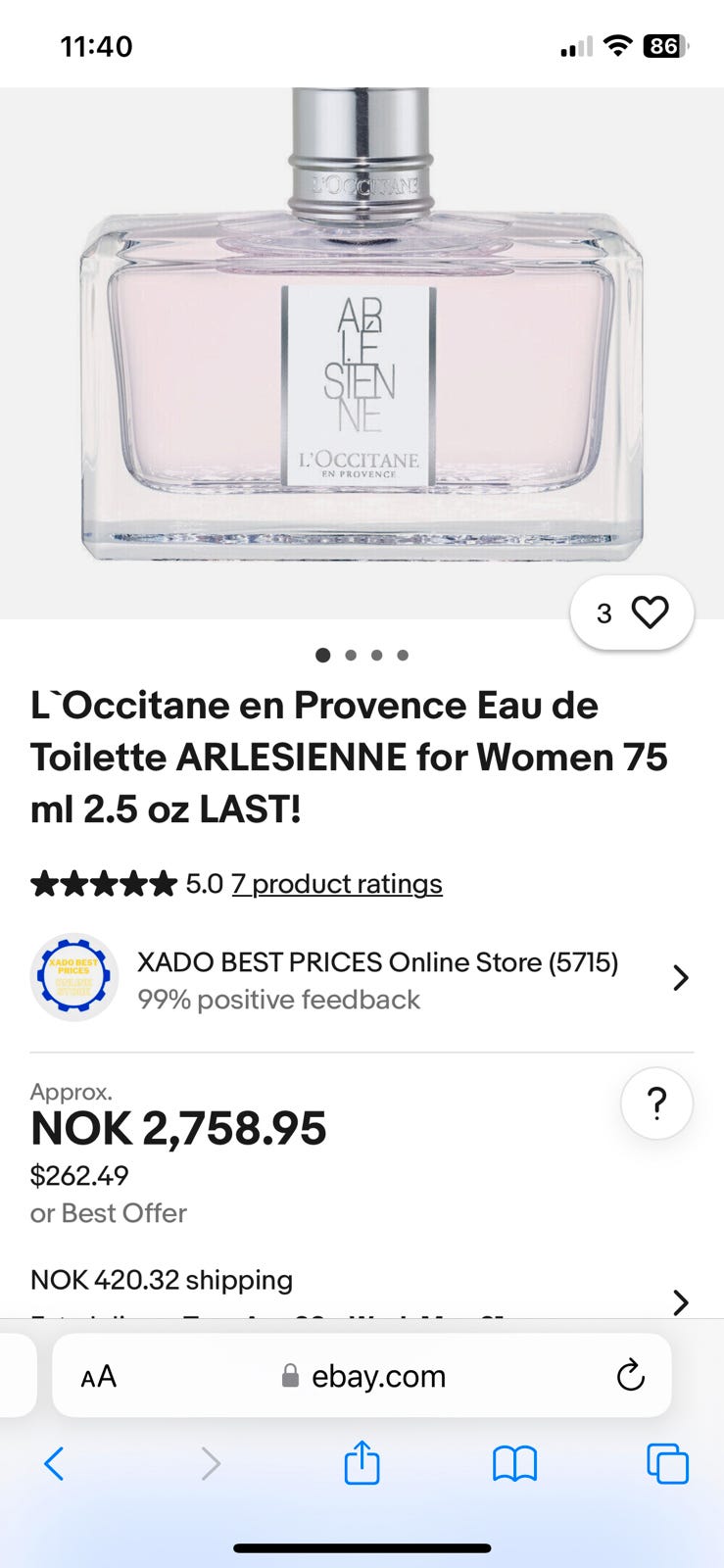Expand shipping details chevron

point(681,1302)
